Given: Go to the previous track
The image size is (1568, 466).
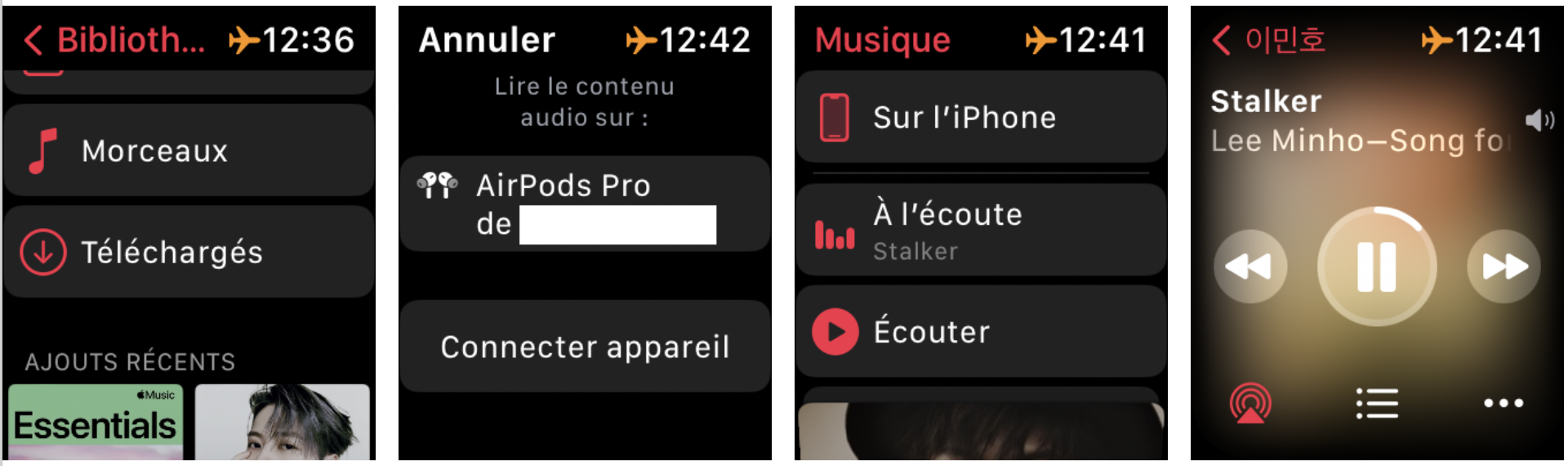Looking at the screenshot, I should click(x=1250, y=267).
